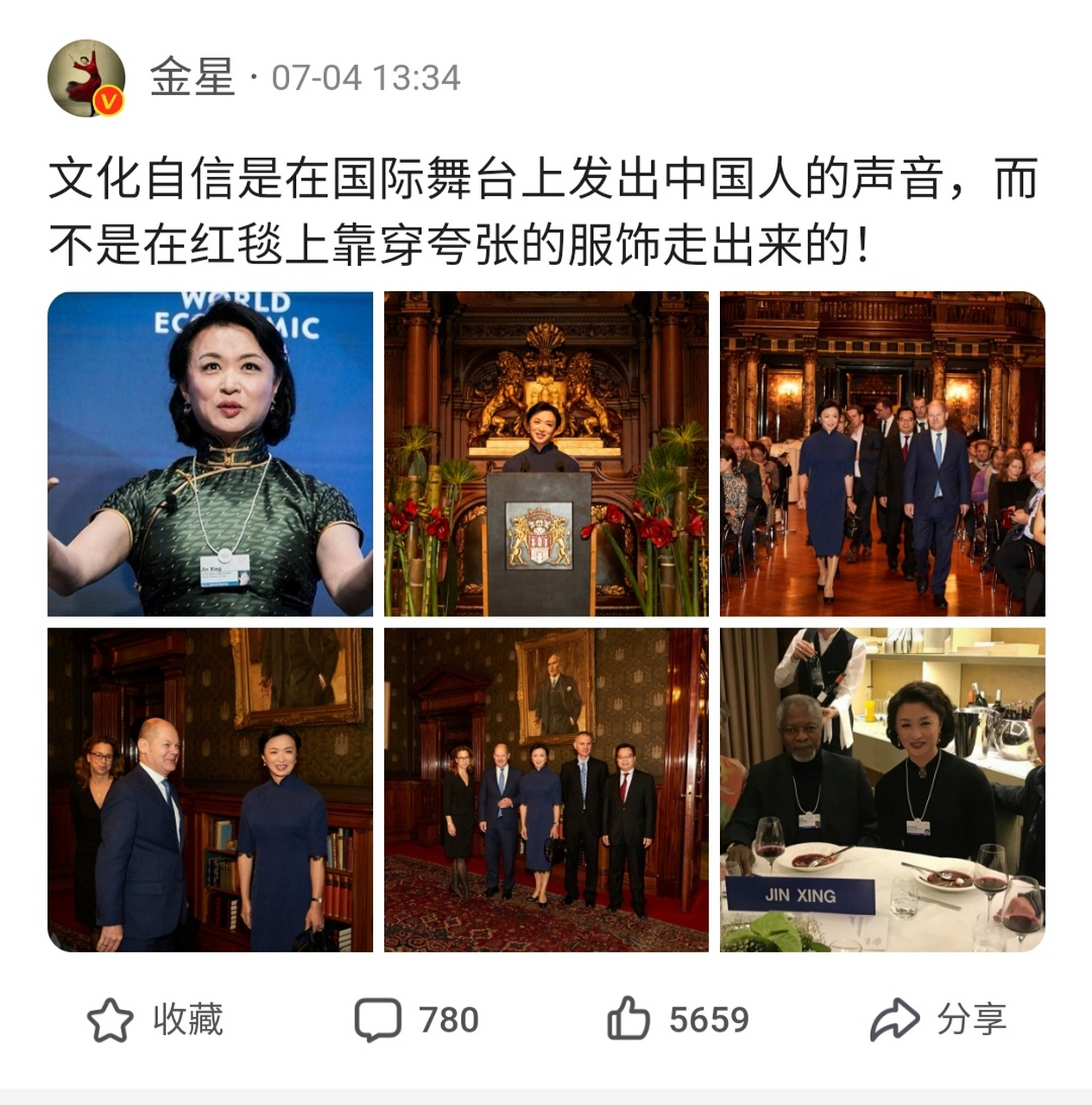Open the photo of Jin Xing walking with officials
This screenshot has height=1105, width=1092.
(x=881, y=451)
